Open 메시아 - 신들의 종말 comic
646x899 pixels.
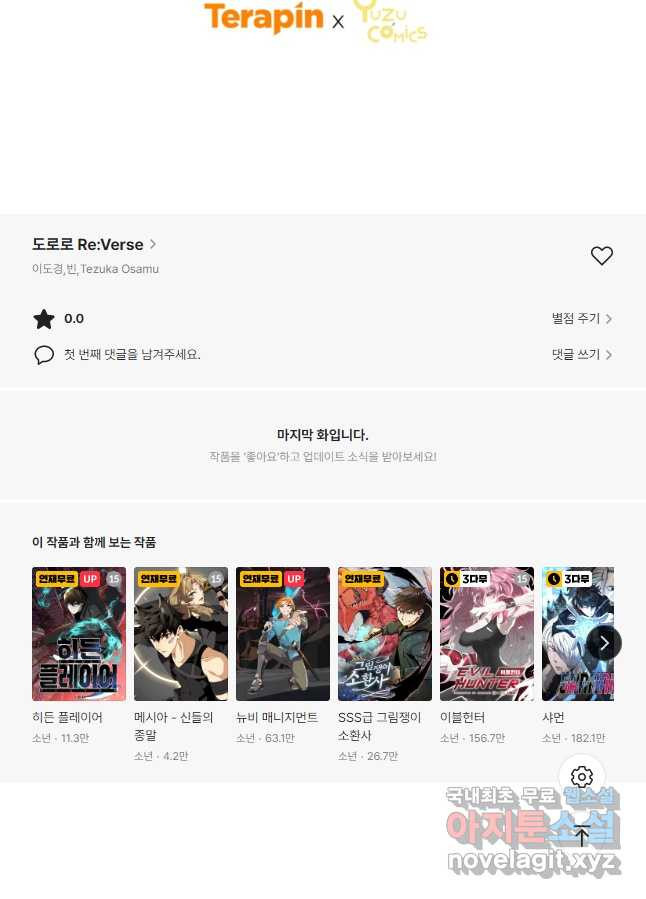tap(181, 634)
